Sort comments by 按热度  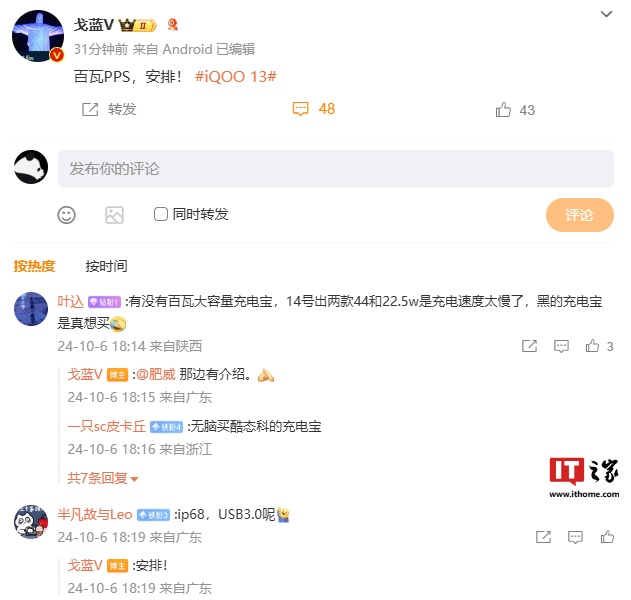[34, 266]
